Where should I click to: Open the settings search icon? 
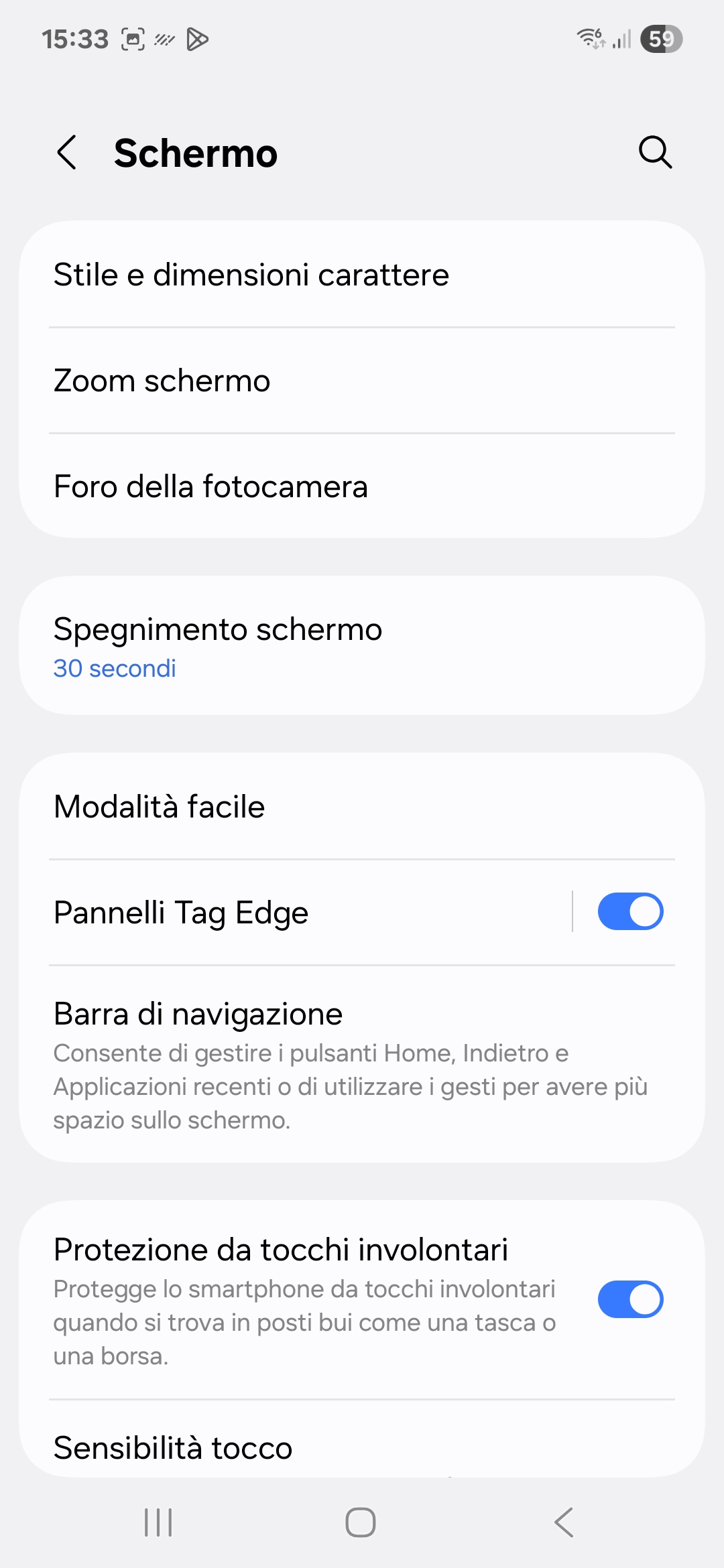[655, 153]
